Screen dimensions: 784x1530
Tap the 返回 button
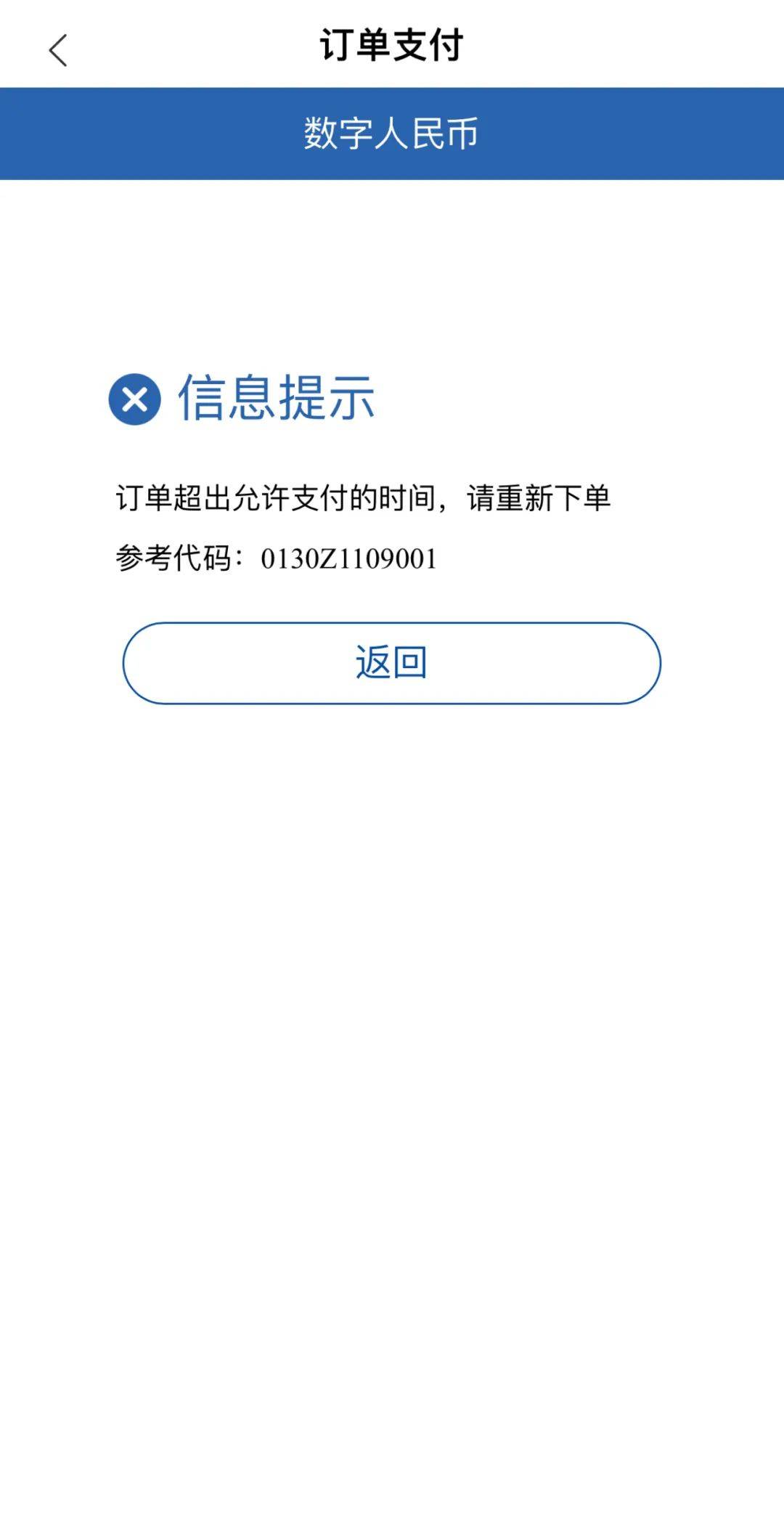(x=391, y=663)
